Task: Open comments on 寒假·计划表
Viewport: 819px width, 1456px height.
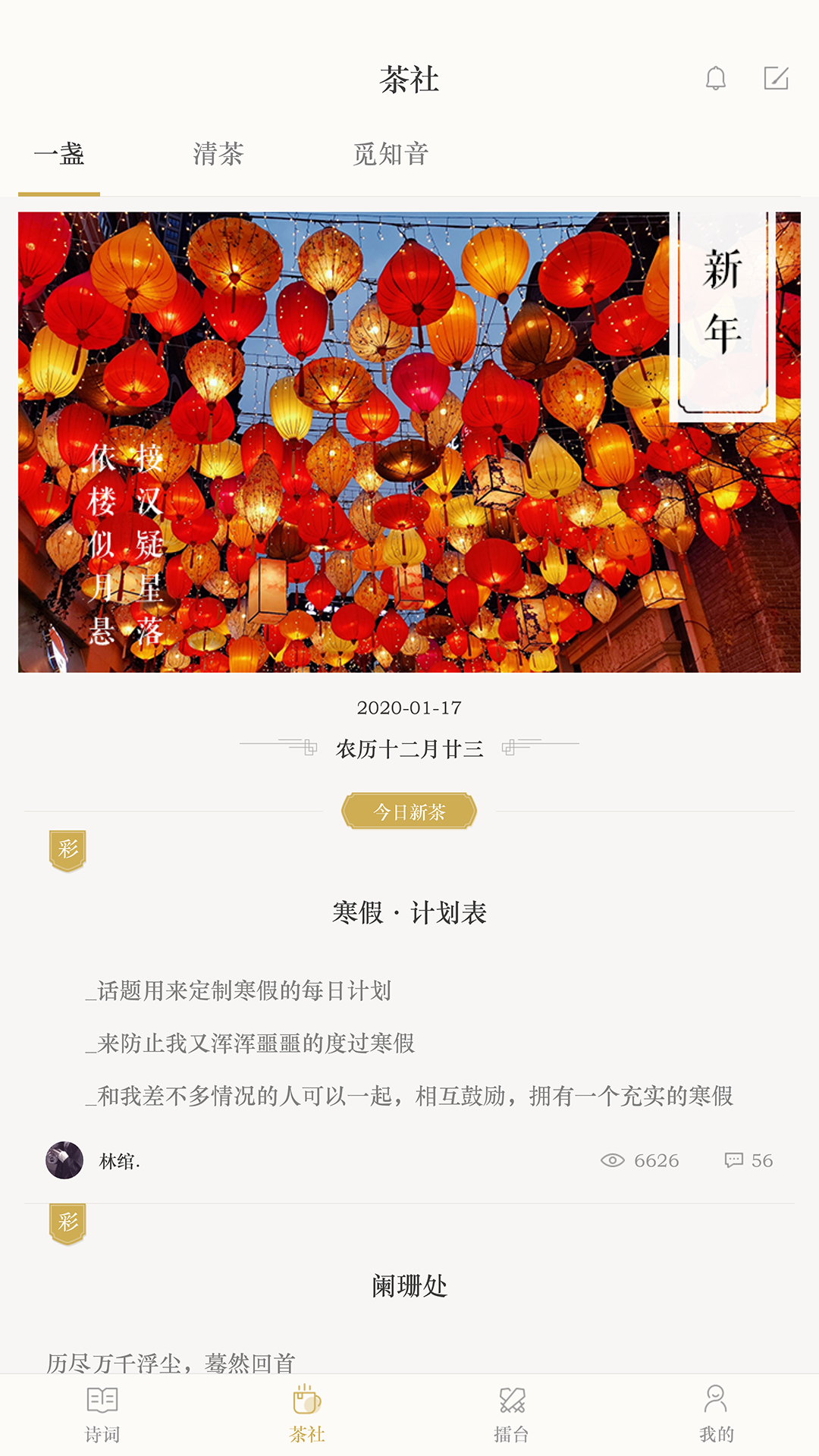Action: (748, 1160)
